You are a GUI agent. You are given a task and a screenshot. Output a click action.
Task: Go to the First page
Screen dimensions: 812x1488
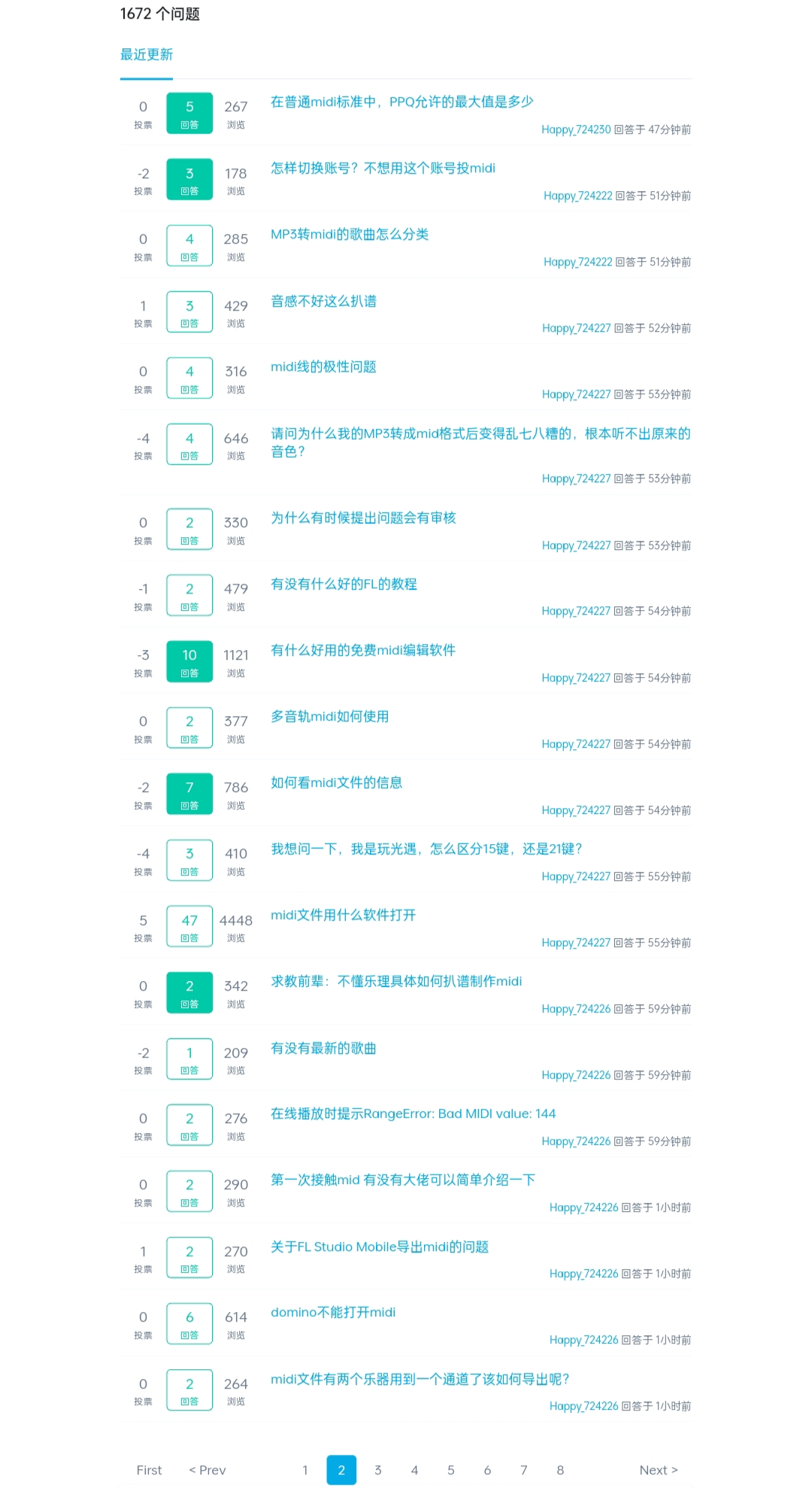(149, 1470)
